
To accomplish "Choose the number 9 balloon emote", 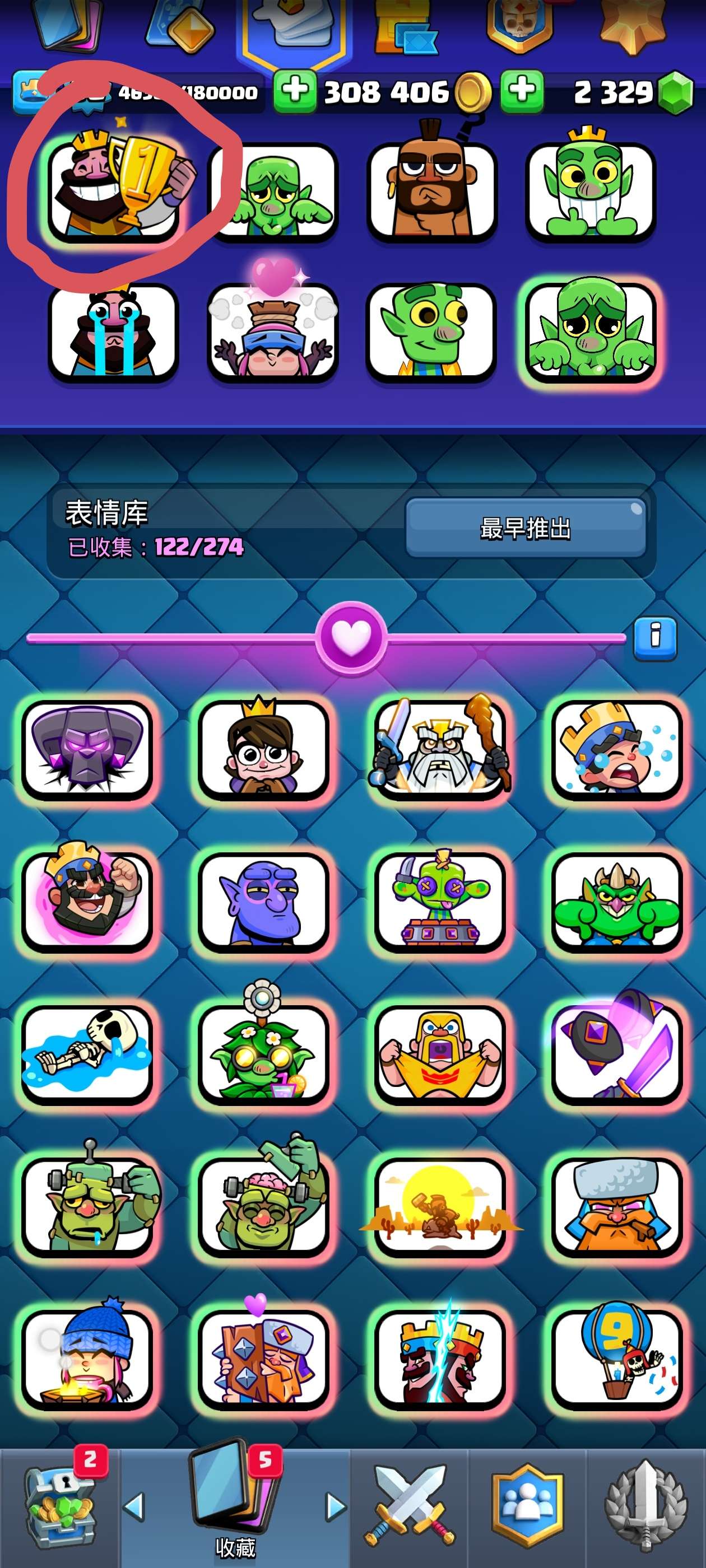I will pyautogui.click(x=616, y=1359).
